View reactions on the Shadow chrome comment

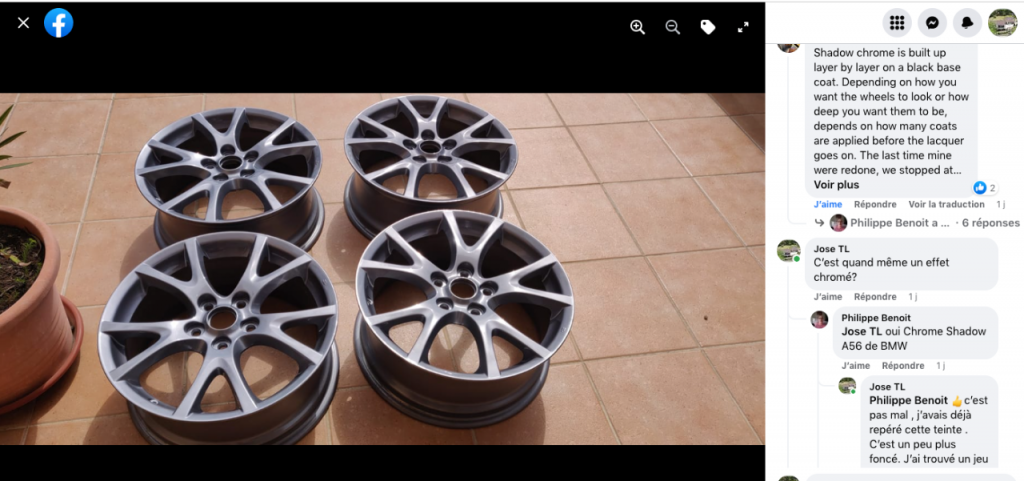point(985,188)
